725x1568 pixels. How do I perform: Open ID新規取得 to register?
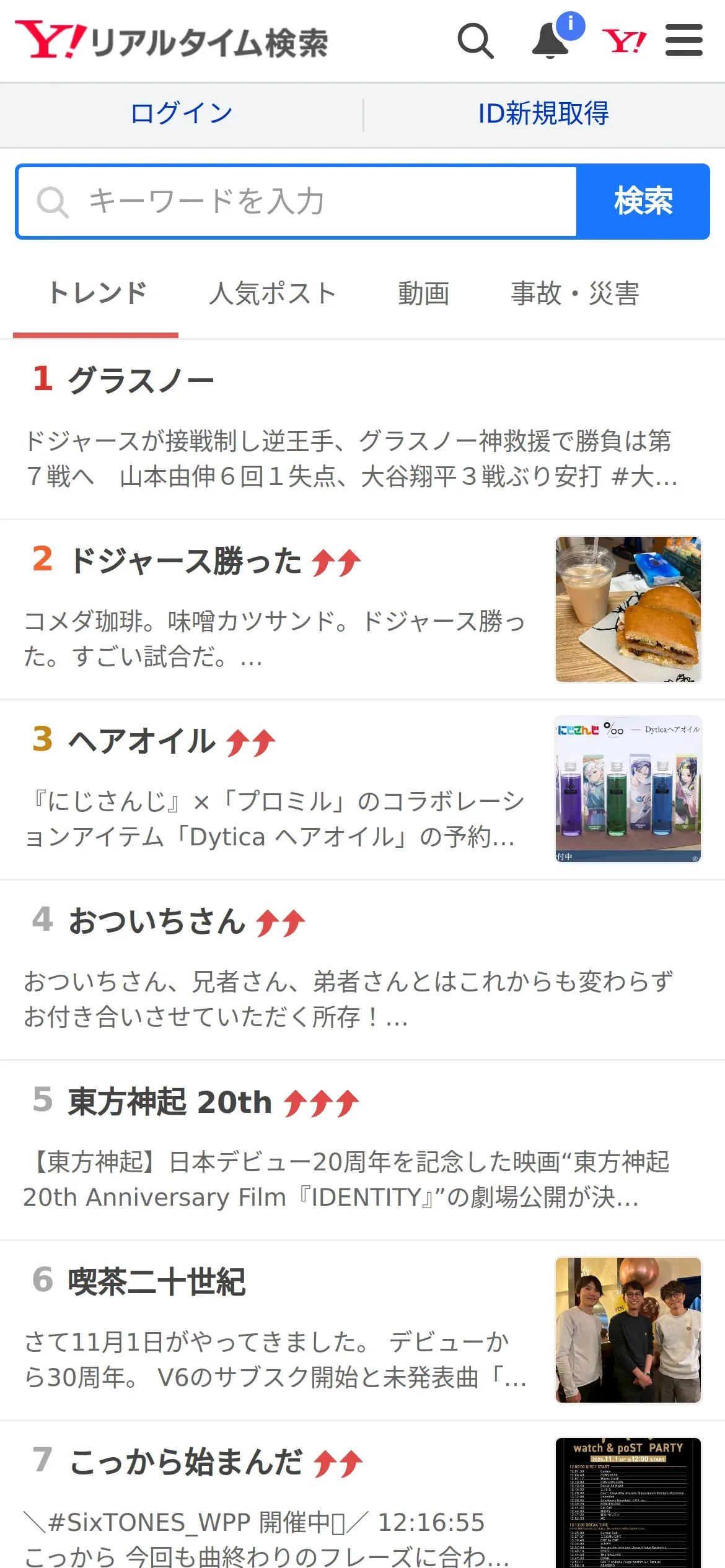click(x=543, y=114)
